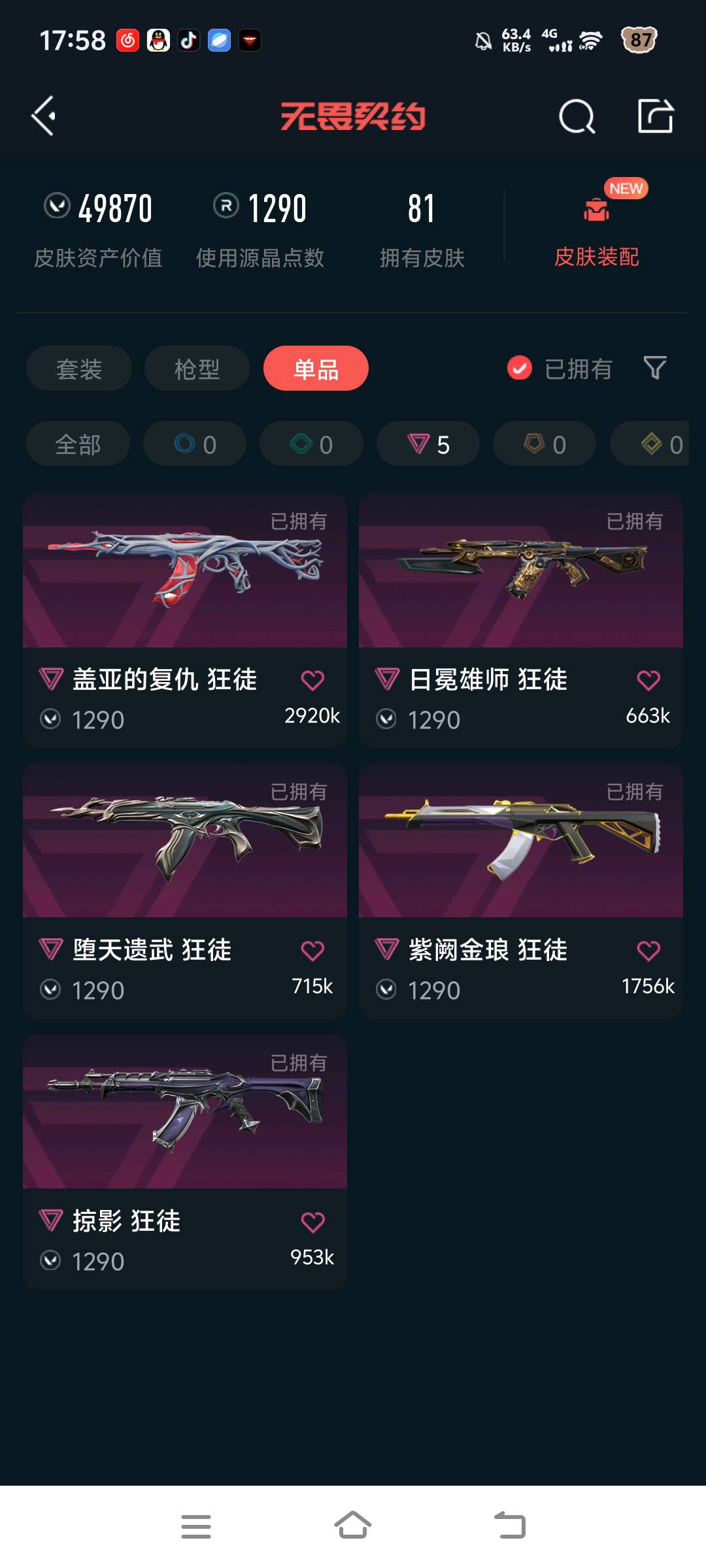
Task: Go back using the top-left arrow
Action: (43, 116)
